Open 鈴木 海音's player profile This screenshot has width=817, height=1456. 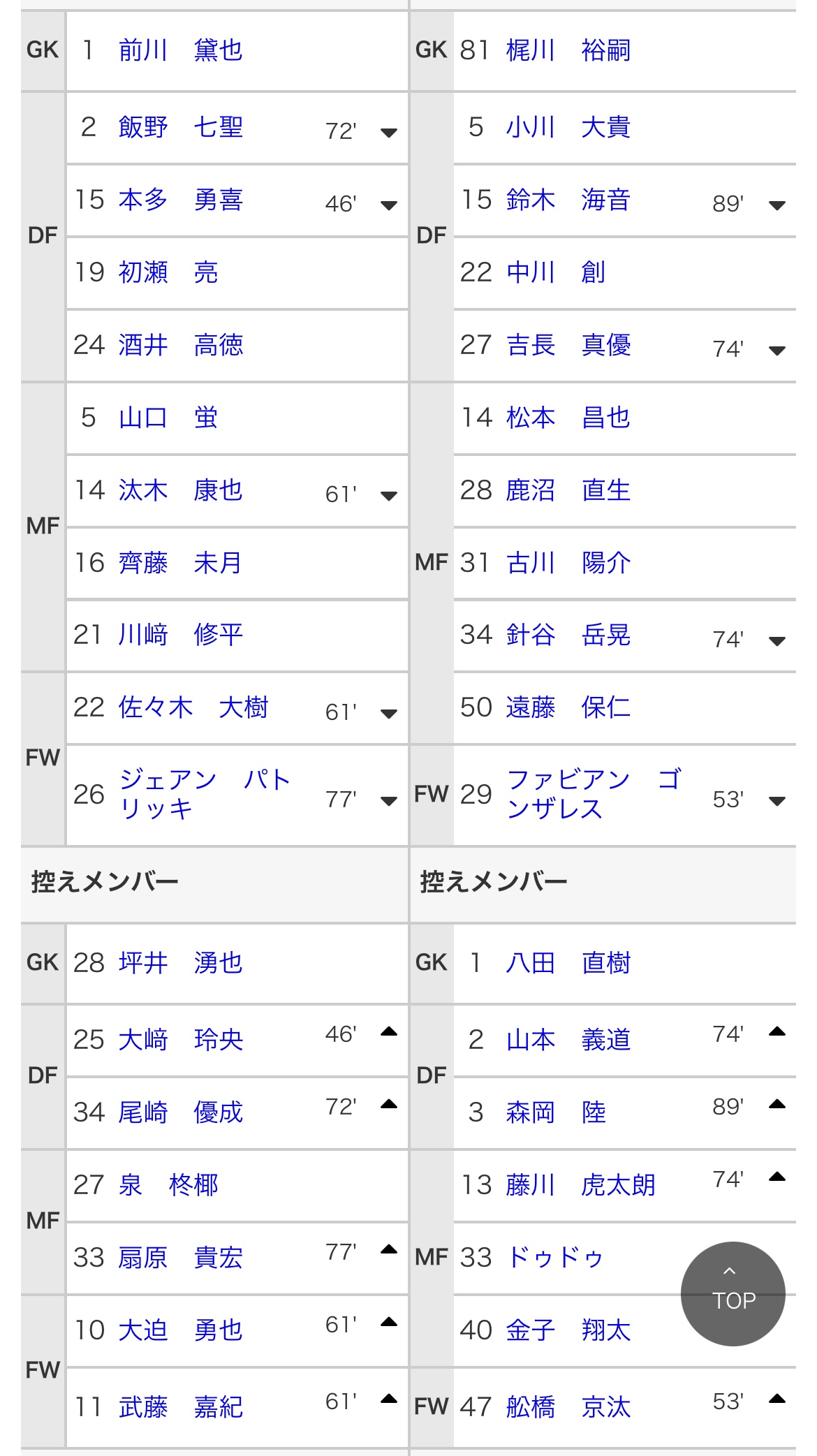568,200
